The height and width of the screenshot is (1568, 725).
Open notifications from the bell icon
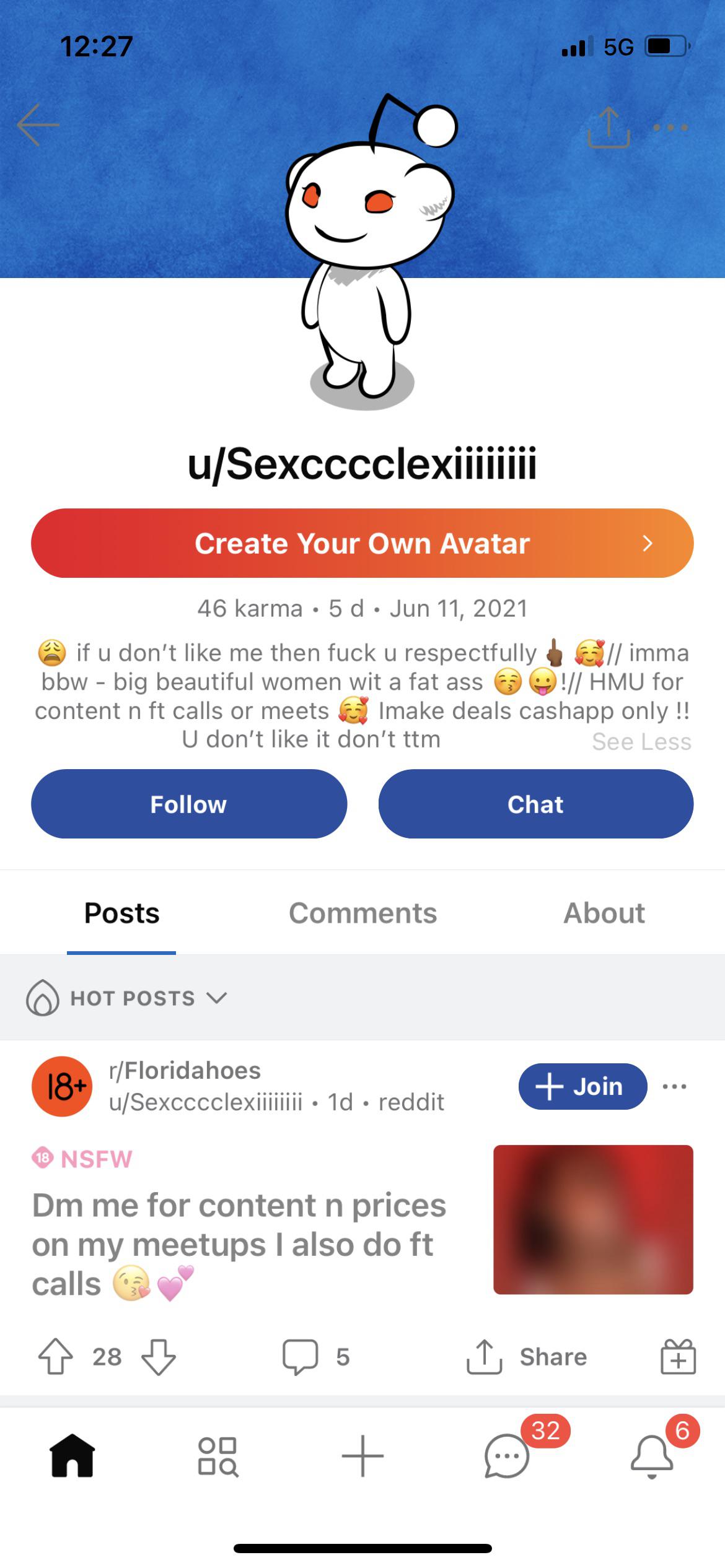click(x=649, y=1458)
